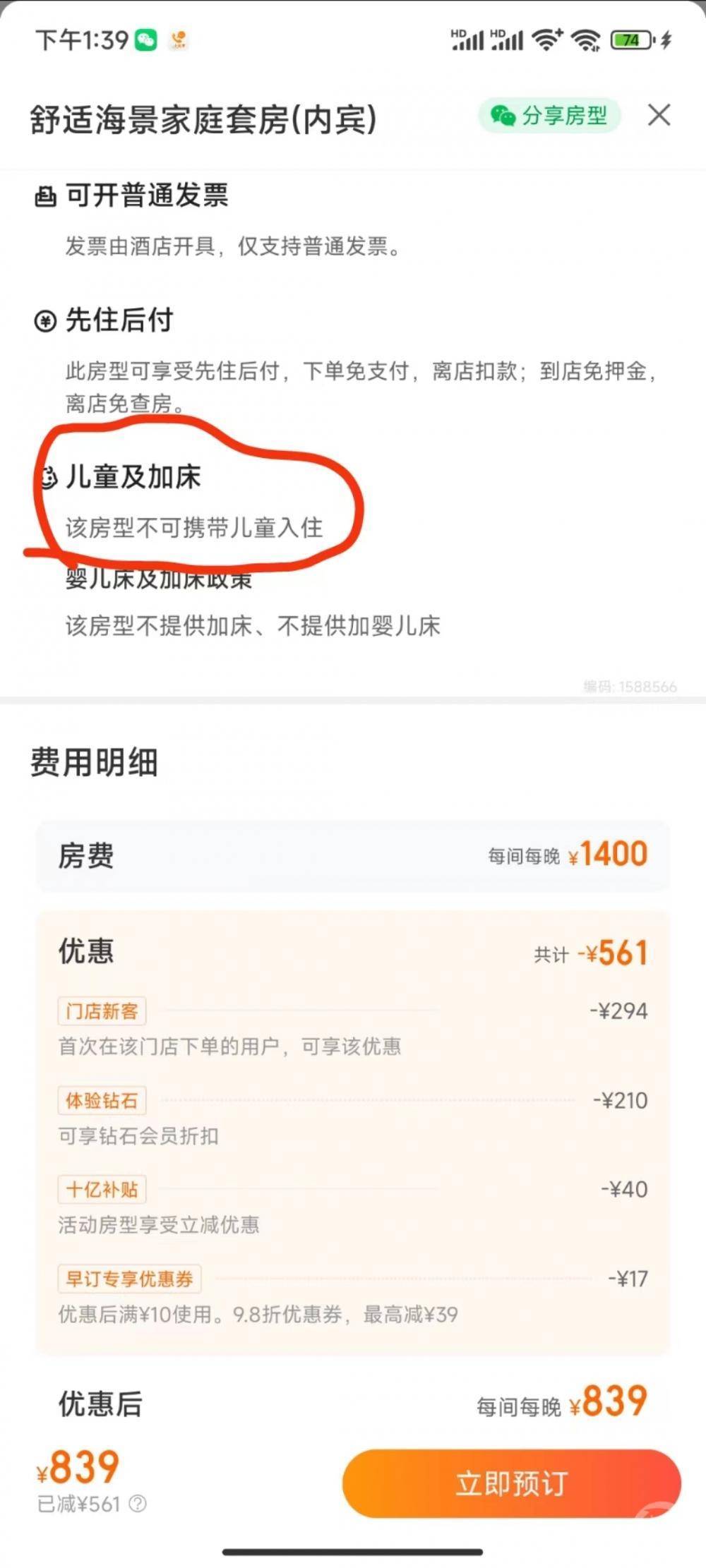Tap 立即预订 to book now
This screenshot has width=706, height=1568.
click(x=511, y=1483)
